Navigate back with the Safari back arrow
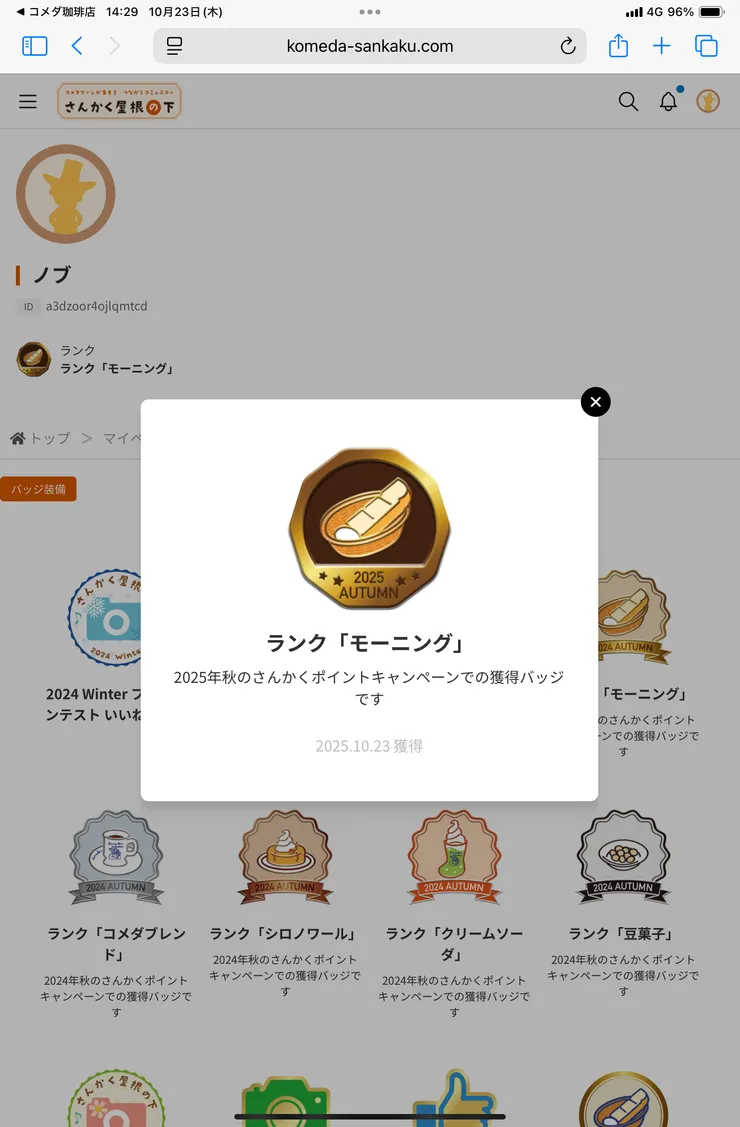The height and width of the screenshot is (1127, 740). pyautogui.click(x=75, y=45)
